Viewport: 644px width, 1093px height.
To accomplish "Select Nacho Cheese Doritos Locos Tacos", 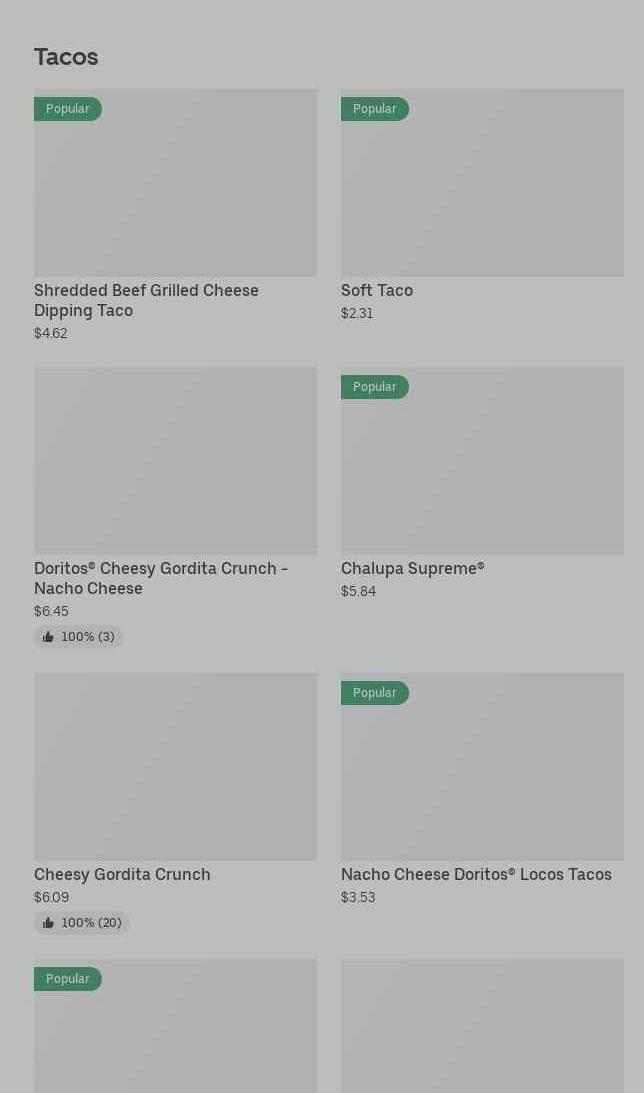I will click(x=482, y=790).
